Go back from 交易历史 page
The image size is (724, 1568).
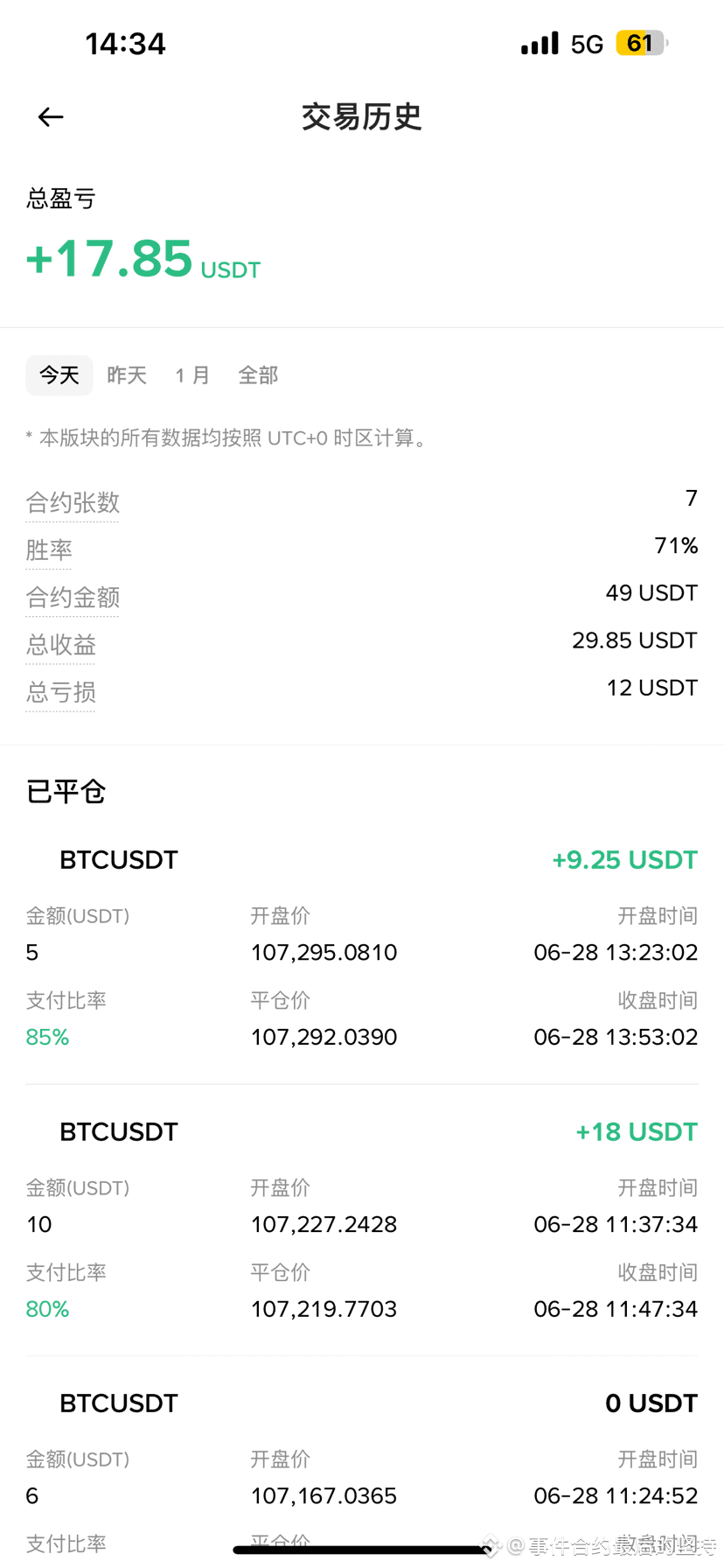pos(51,117)
